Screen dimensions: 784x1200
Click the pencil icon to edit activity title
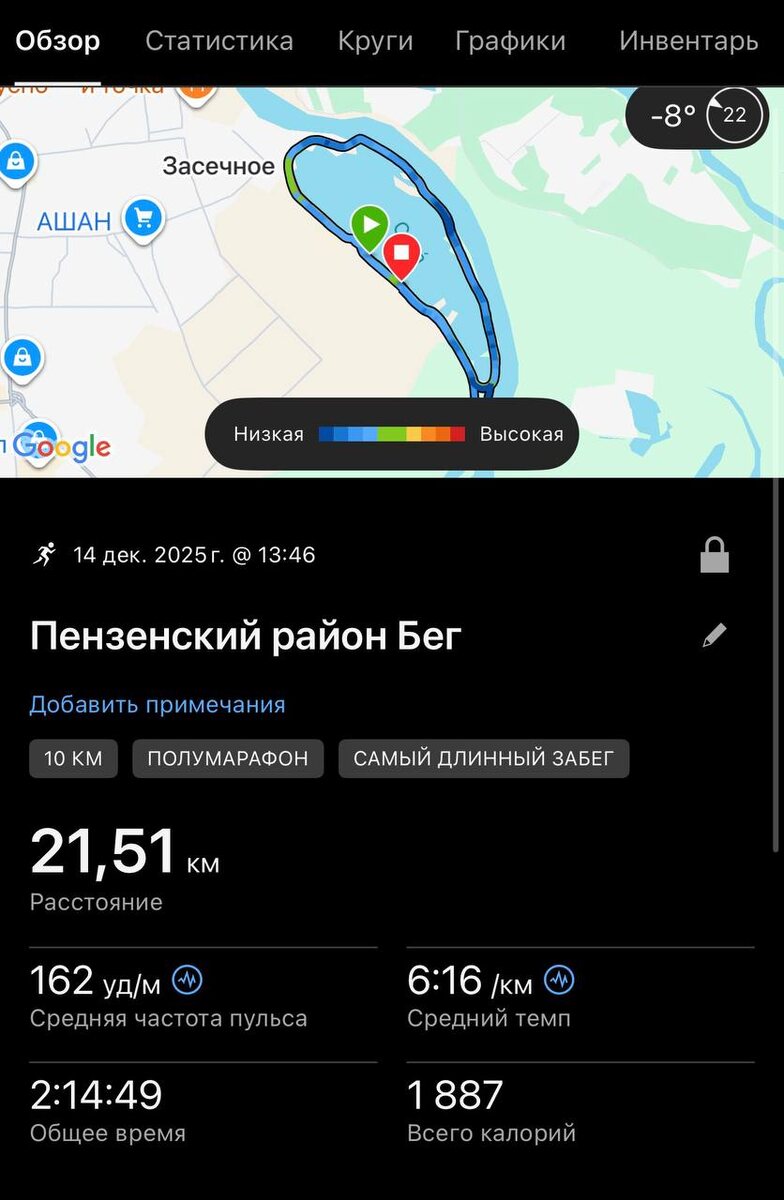point(713,633)
